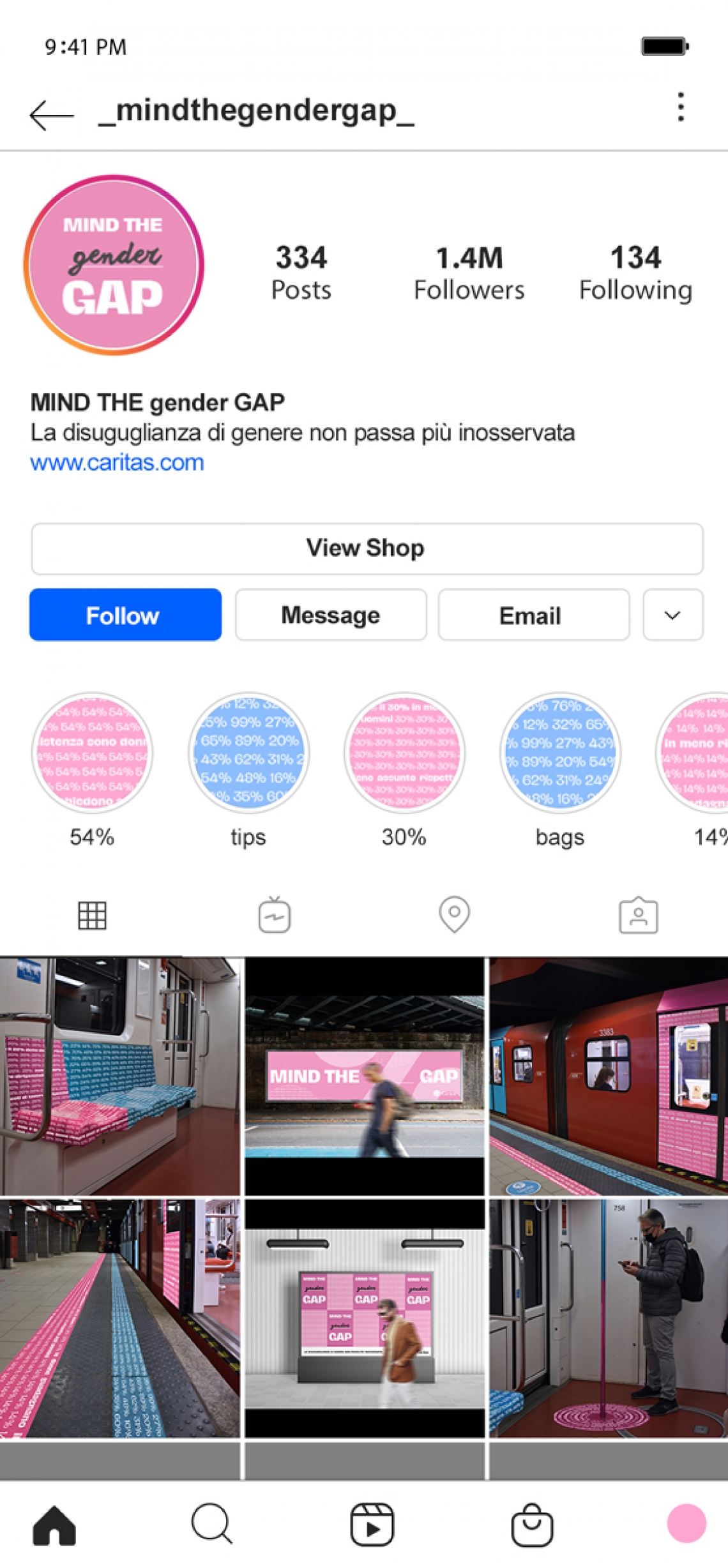Open the subway seats post
Screen dimensions: 728x1568
(119, 1076)
